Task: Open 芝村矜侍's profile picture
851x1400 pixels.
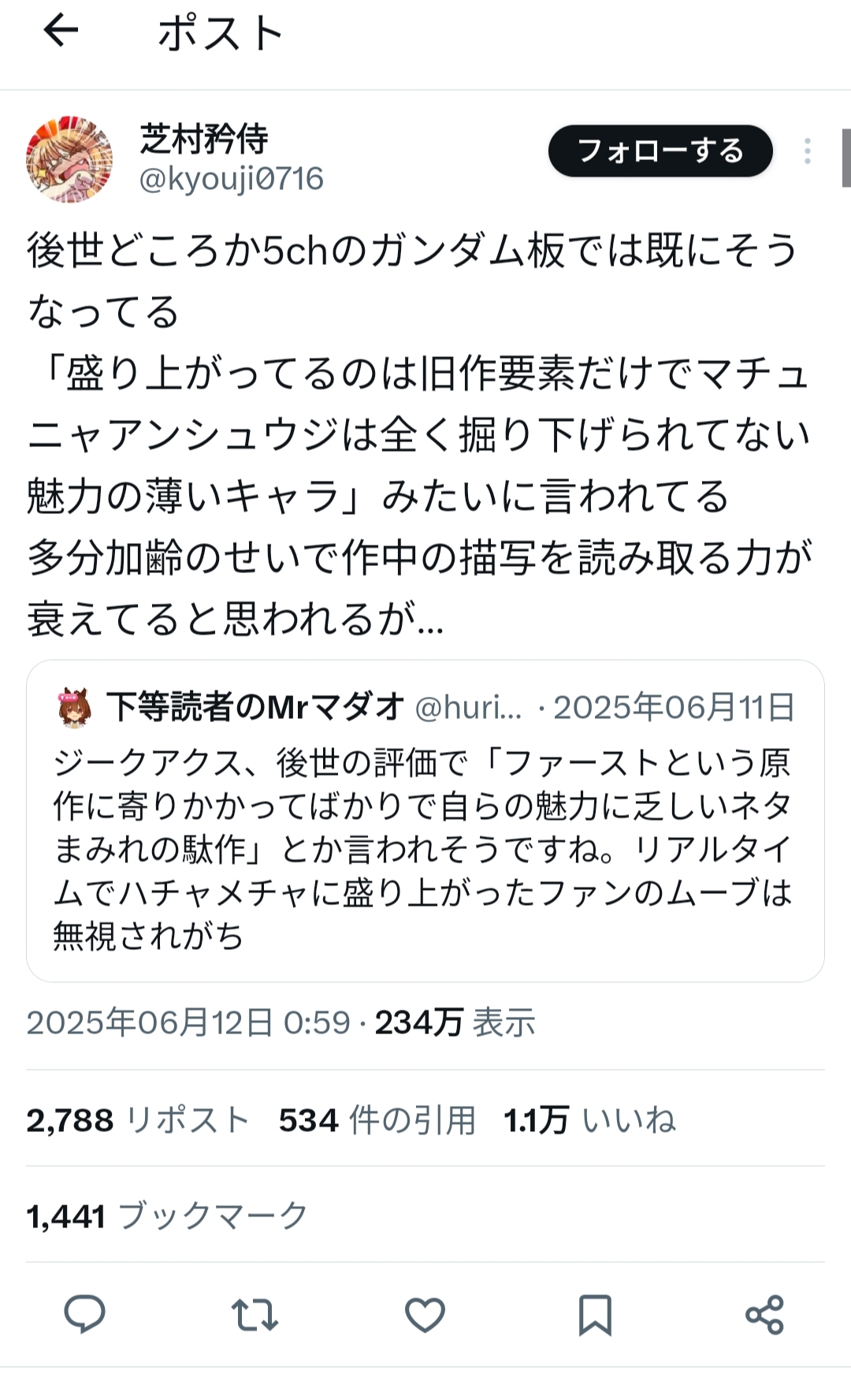Action: [69, 159]
